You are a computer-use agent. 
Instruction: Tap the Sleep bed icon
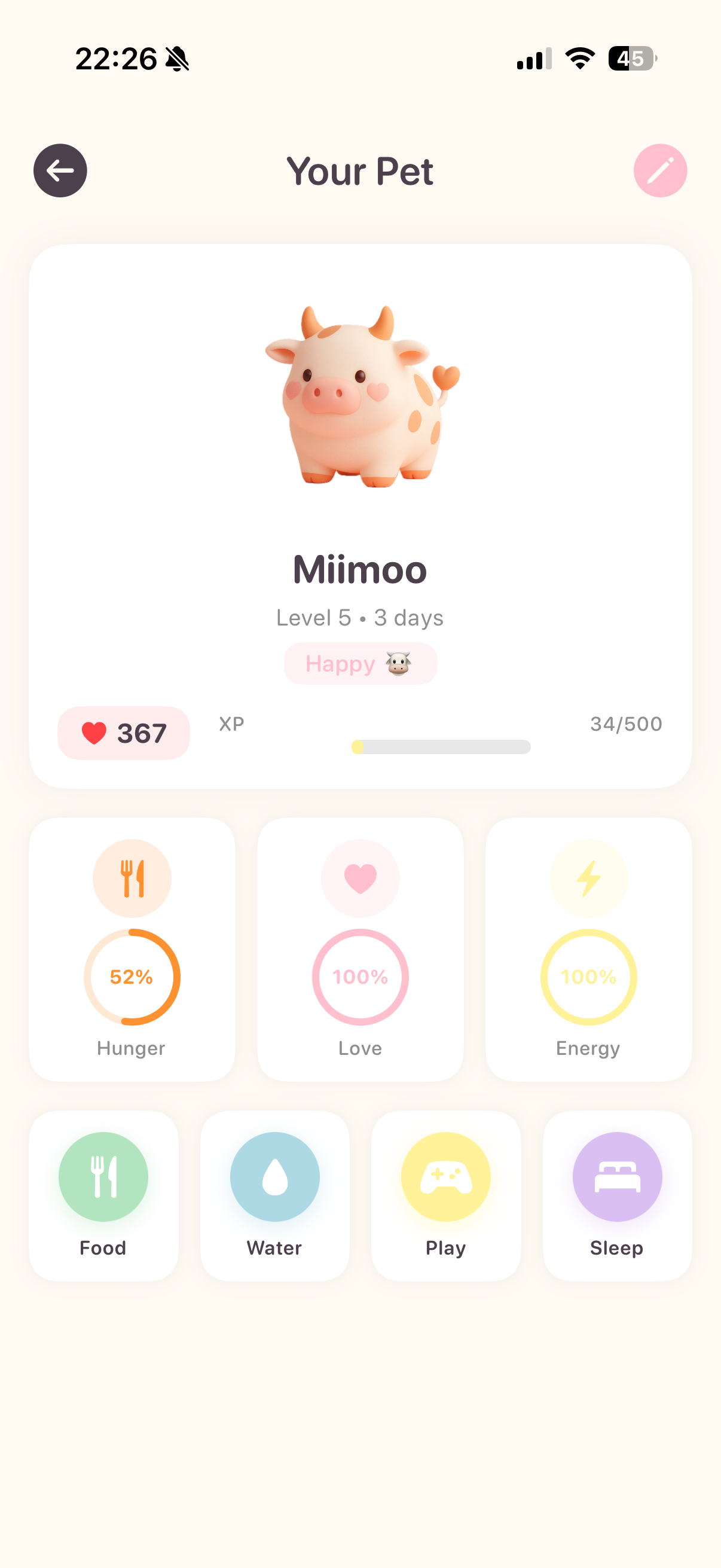pyautogui.click(x=617, y=1177)
